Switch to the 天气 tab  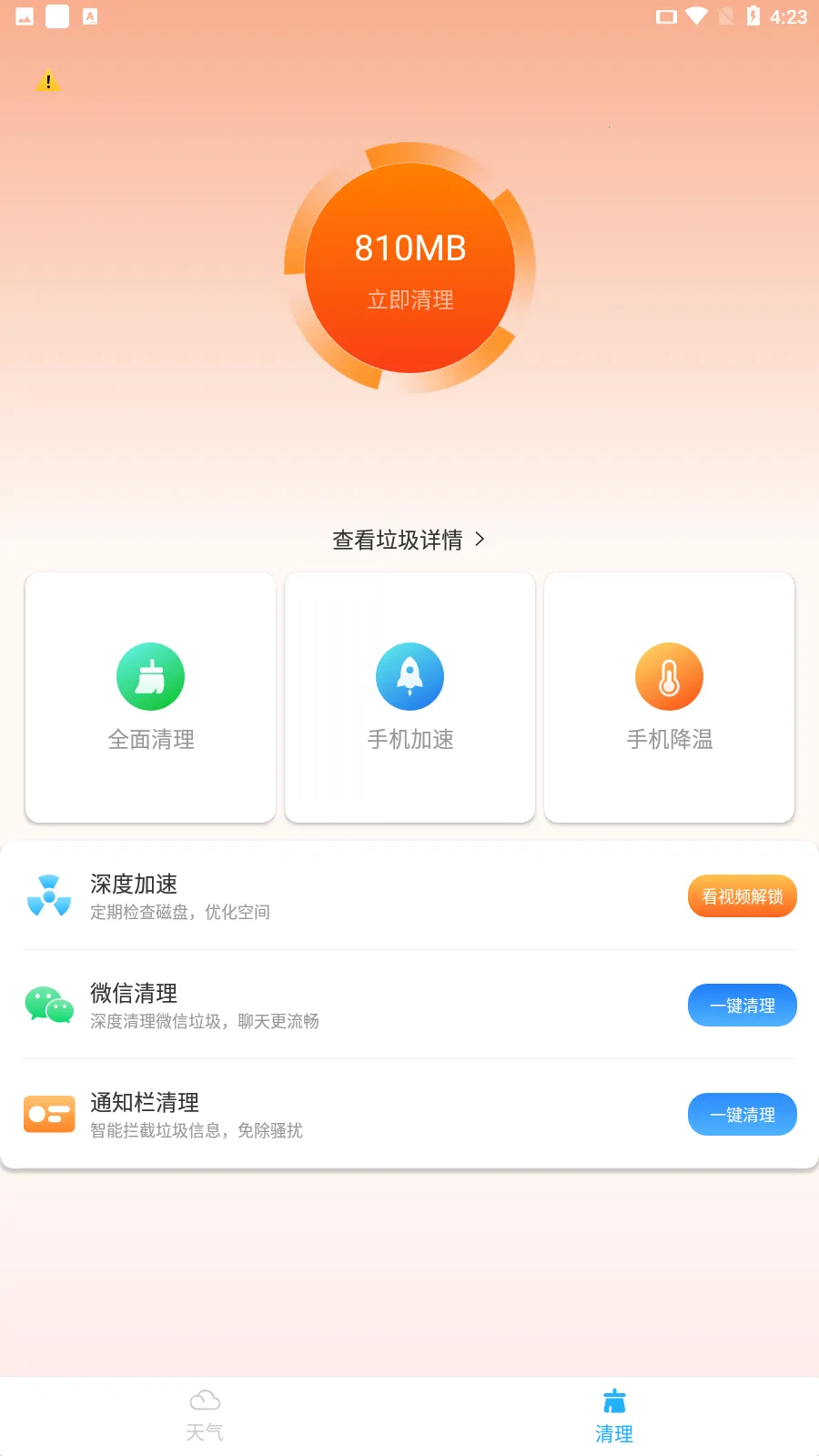click(x=206, y=1415)
